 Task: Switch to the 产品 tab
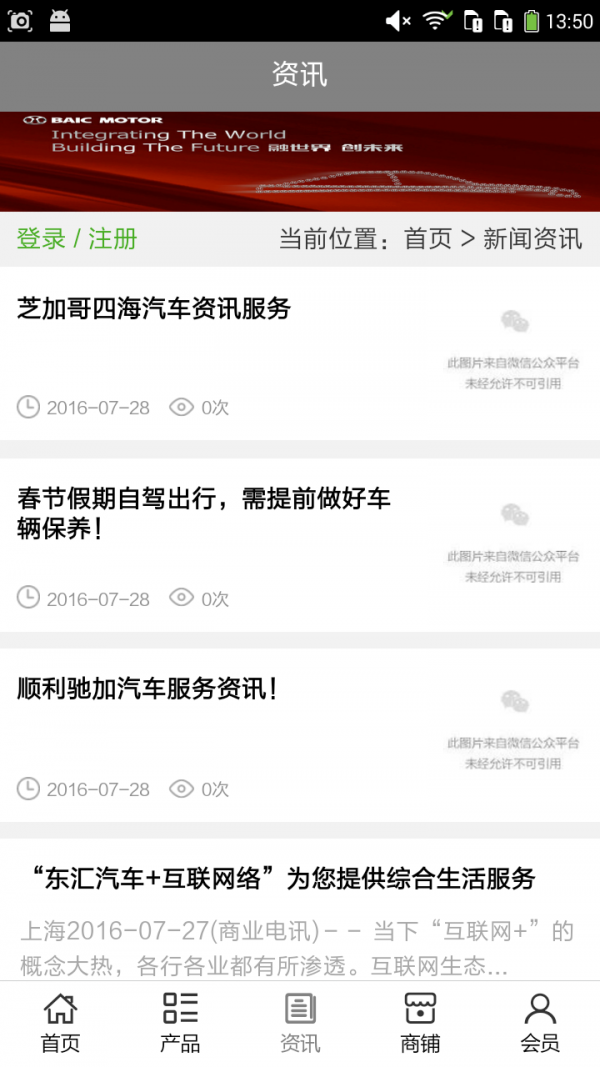(180, 1023)
